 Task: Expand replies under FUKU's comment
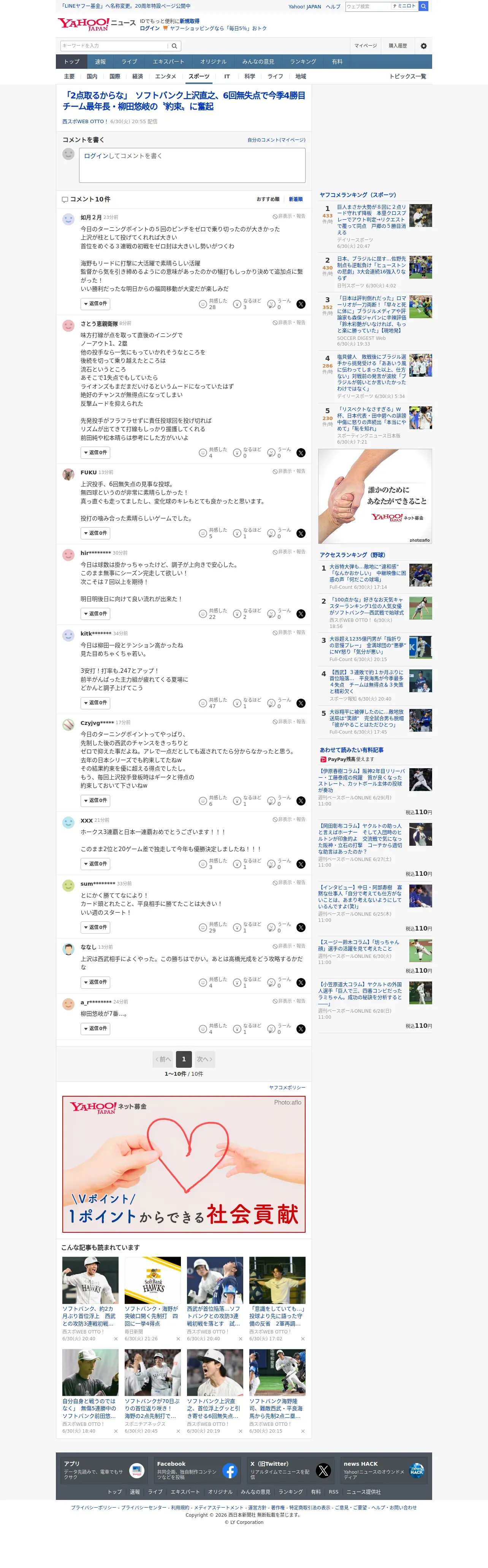[x=95, y=533]
